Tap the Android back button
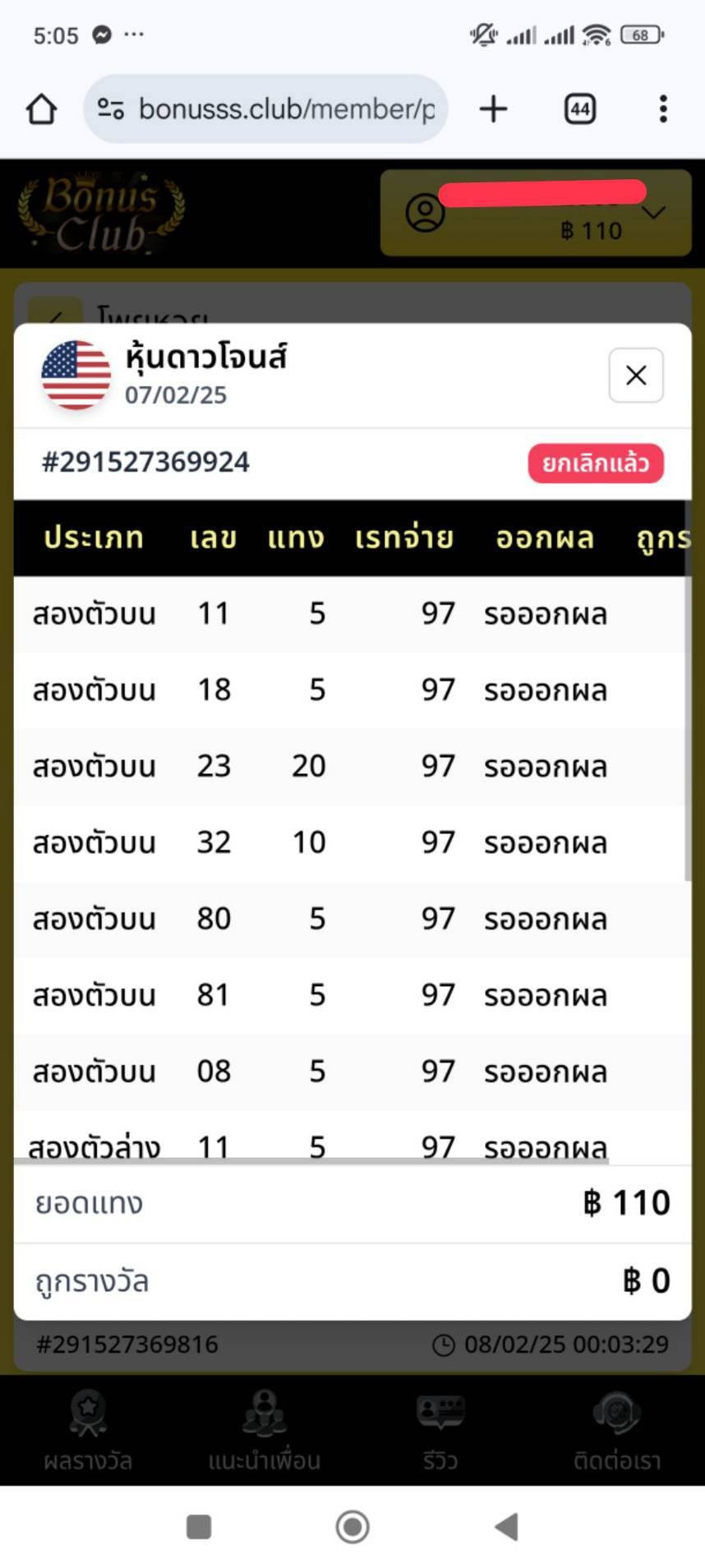The image size is (705, 1568). [507, 1526]
